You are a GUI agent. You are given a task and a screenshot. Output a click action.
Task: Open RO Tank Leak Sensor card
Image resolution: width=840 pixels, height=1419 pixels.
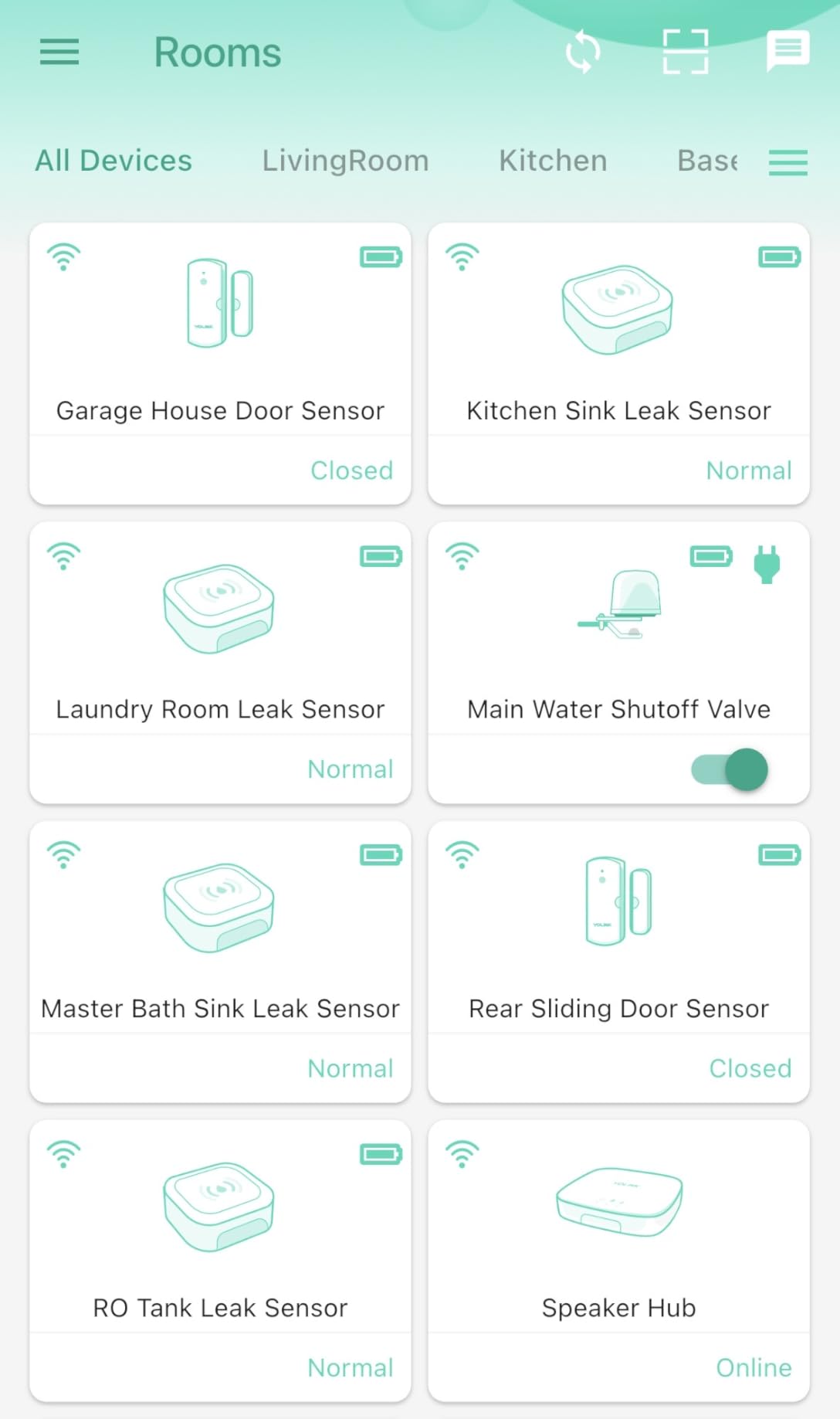click(x=220, y=1261)
